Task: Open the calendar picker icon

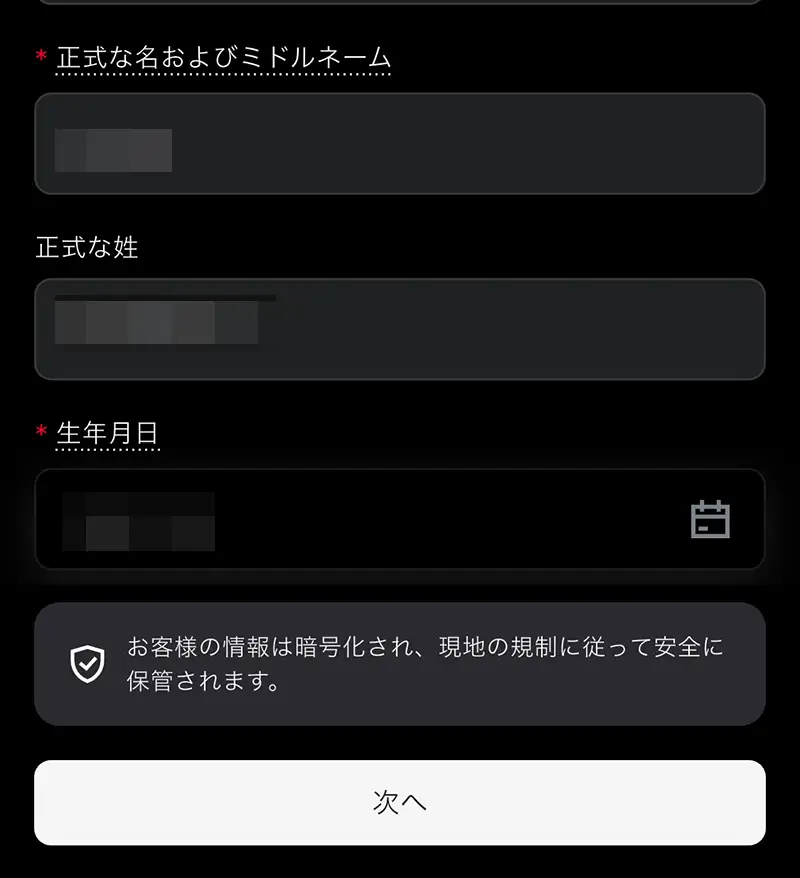Action: pos(710,520)
